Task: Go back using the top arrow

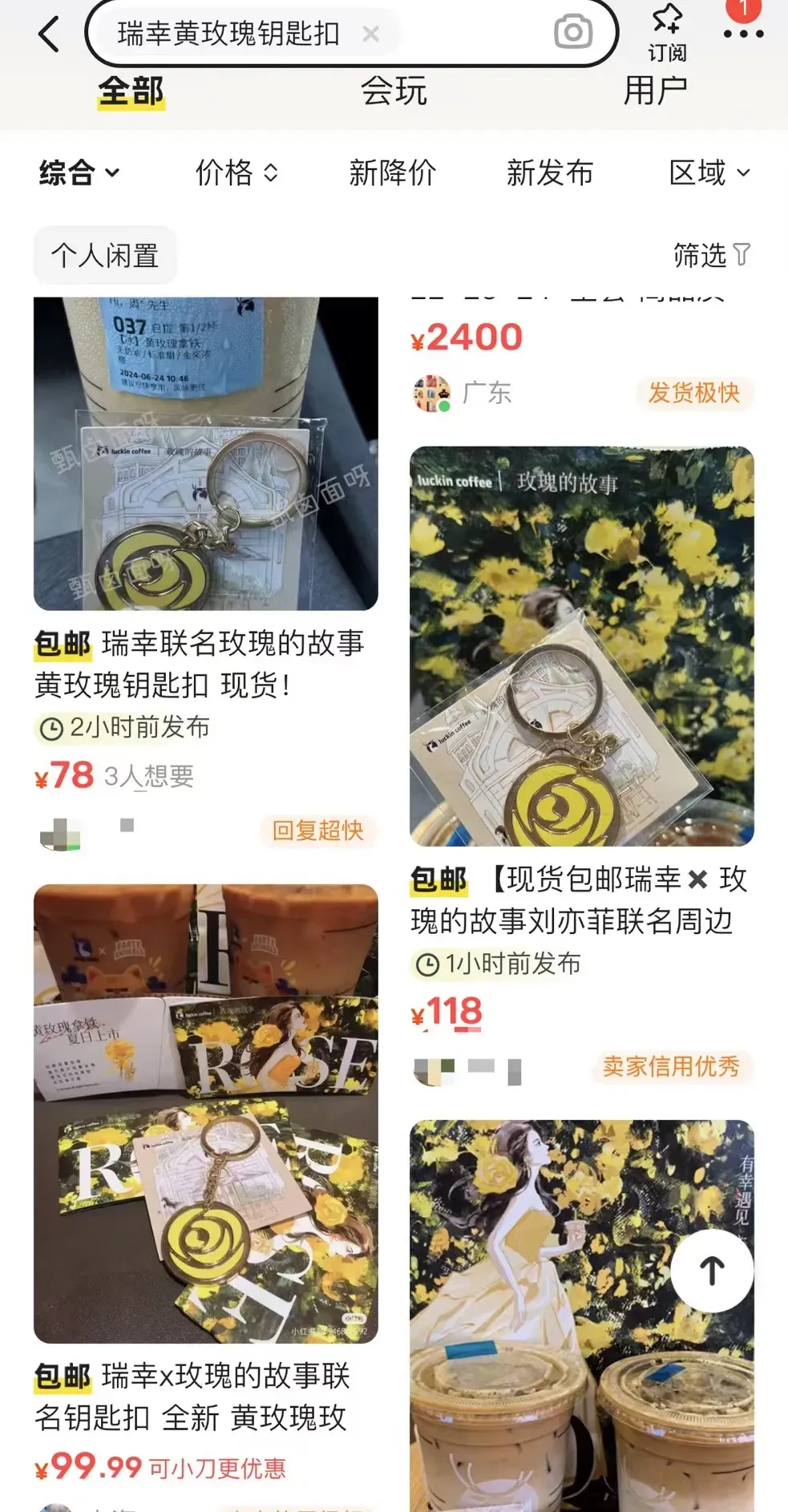Action: point(49,34)
